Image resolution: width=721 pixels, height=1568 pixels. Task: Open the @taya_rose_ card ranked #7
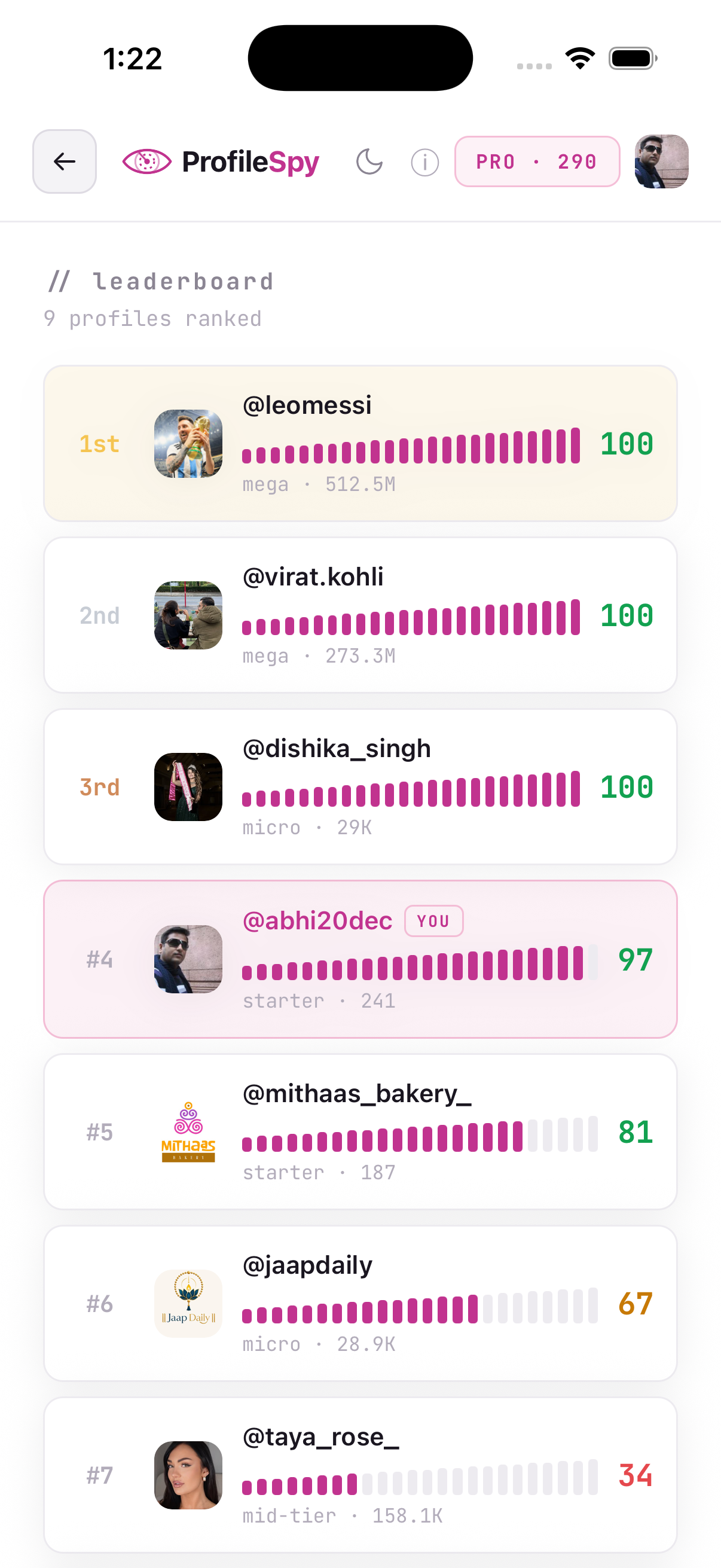pyautogui.click(x=360, y=1475)
